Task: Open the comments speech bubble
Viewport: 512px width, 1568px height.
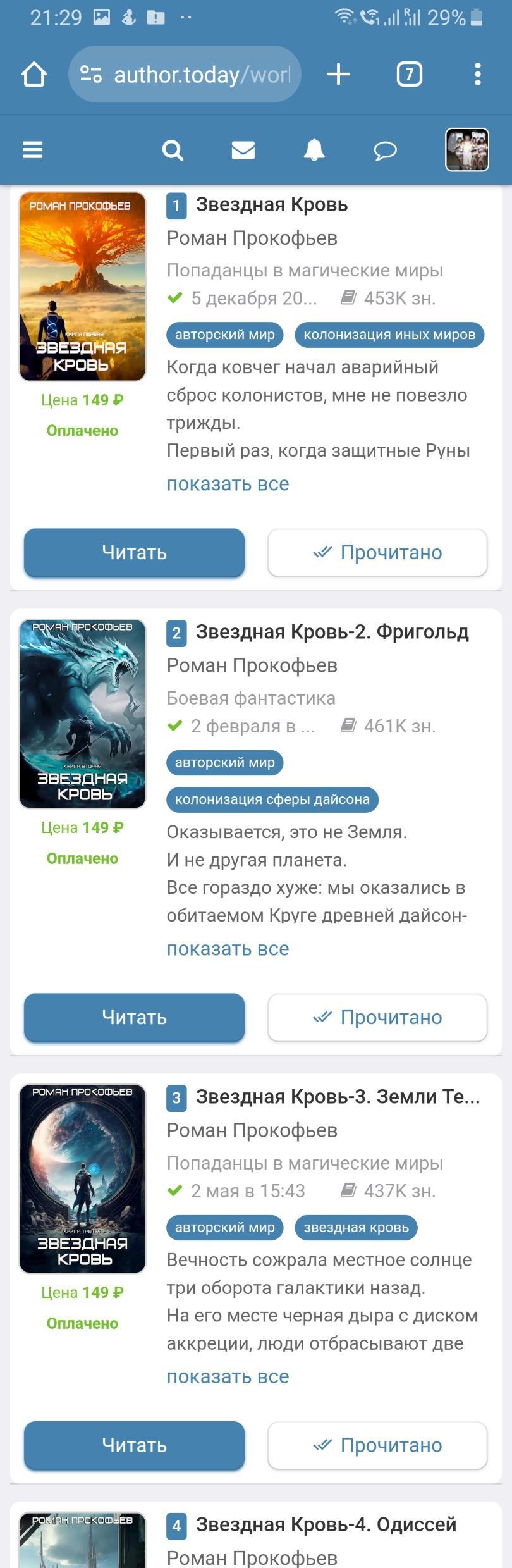Action: click(385, 150)
